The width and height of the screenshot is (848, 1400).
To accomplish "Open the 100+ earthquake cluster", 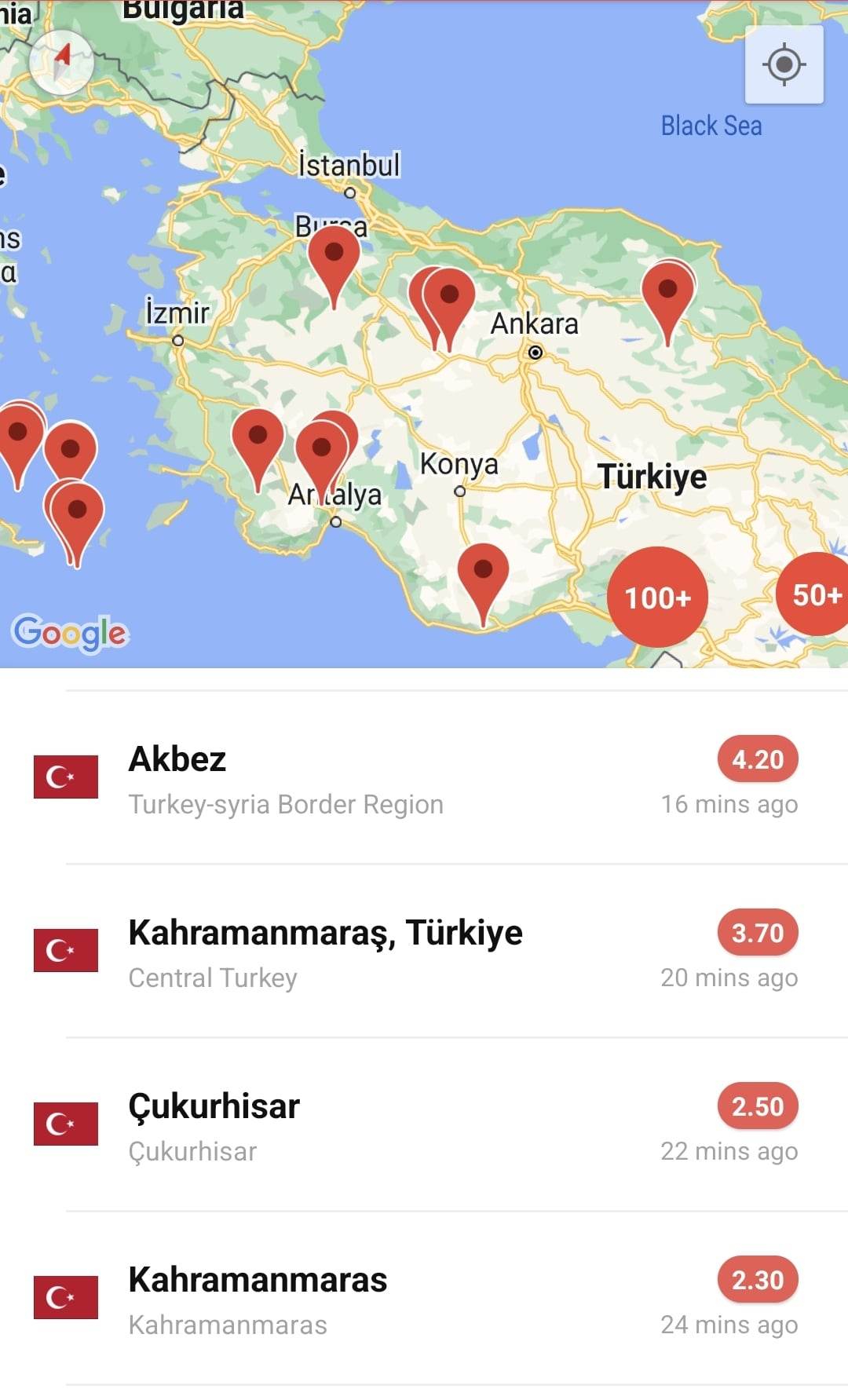I will coord(657,598).
